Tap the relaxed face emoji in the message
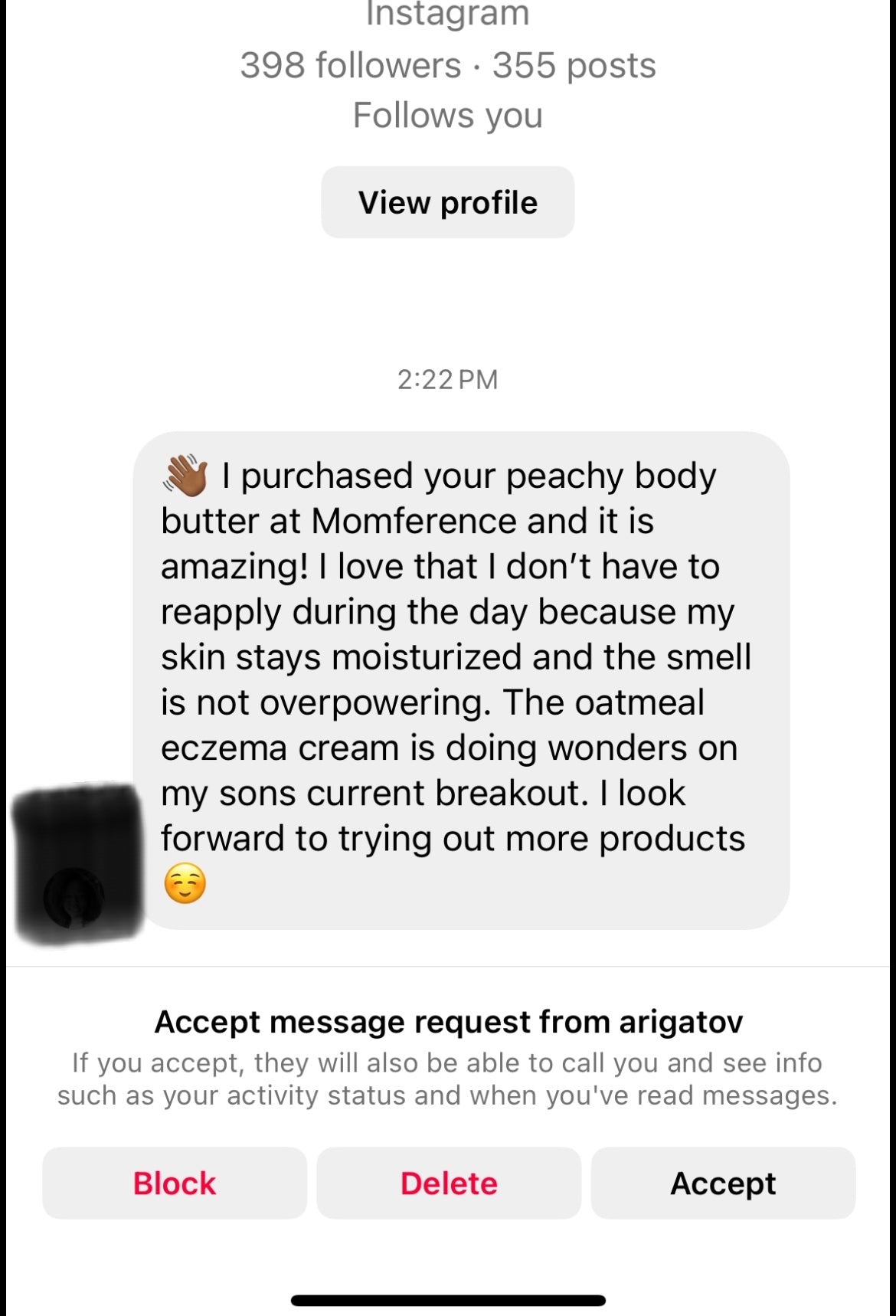 (186, 885)
